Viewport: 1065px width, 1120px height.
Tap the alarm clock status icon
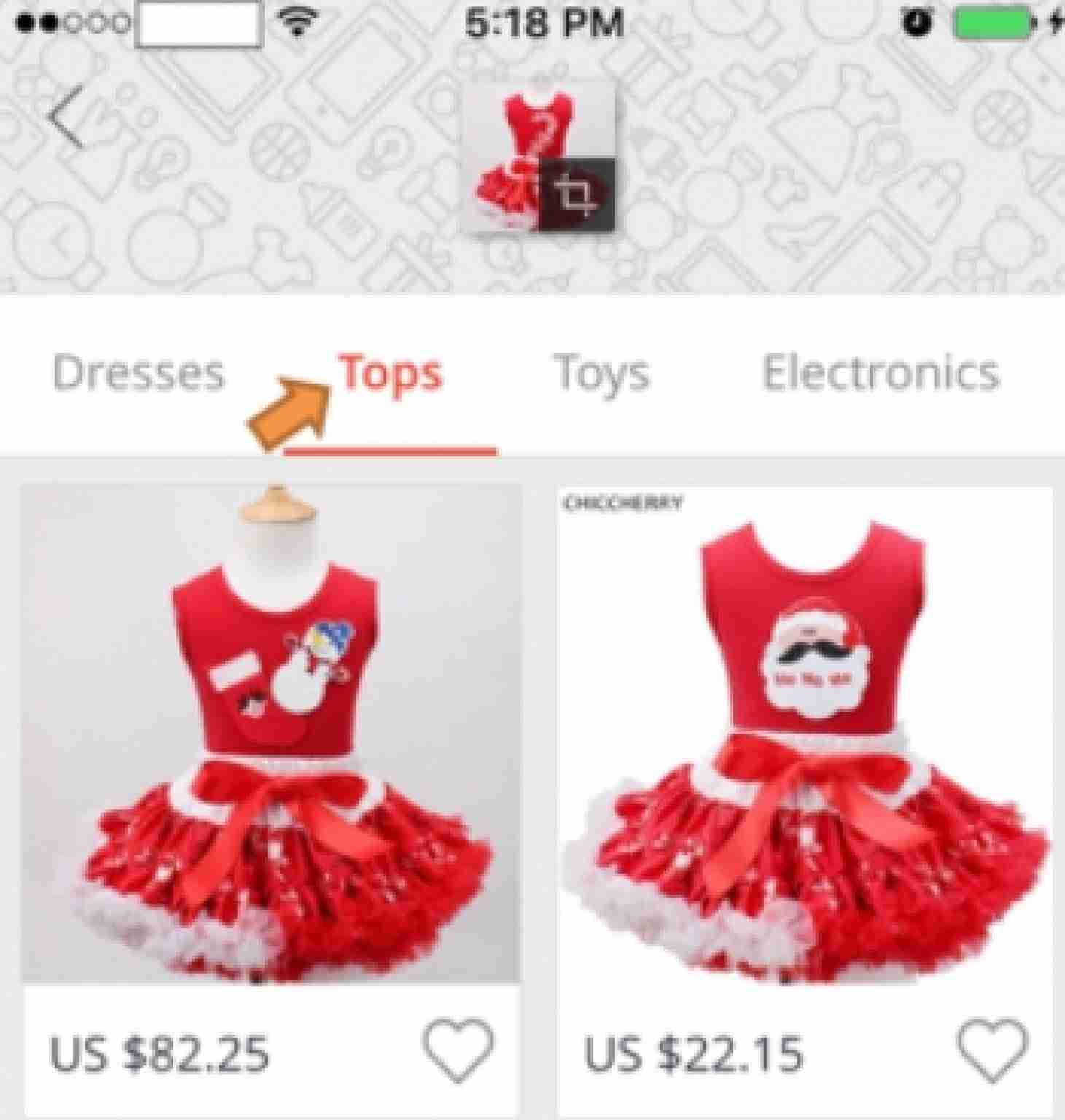point(914,20)
